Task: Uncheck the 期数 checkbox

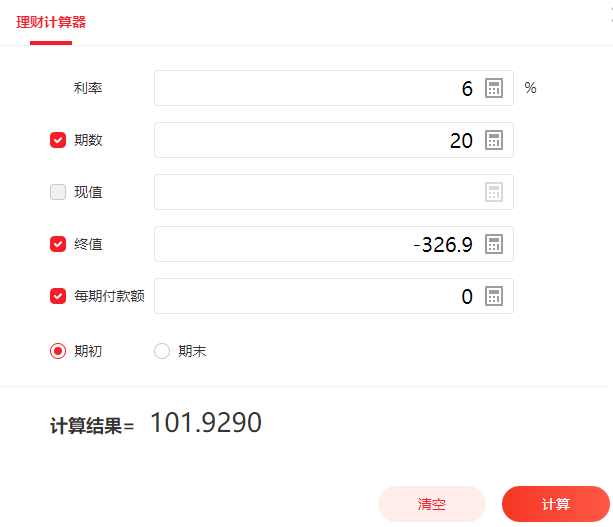Action: (58, 140)
